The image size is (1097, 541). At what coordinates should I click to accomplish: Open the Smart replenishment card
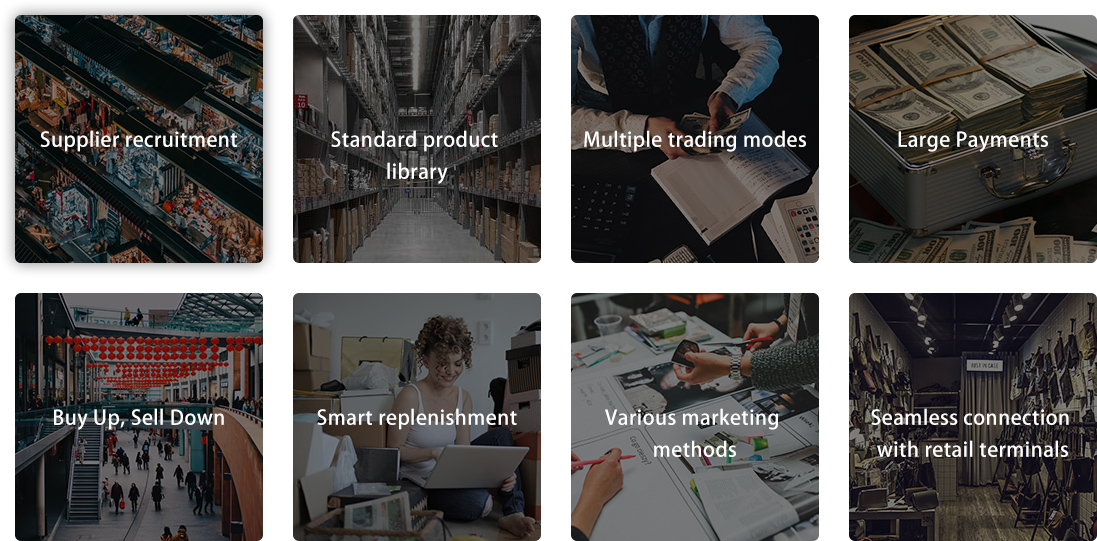coord(416,417)
